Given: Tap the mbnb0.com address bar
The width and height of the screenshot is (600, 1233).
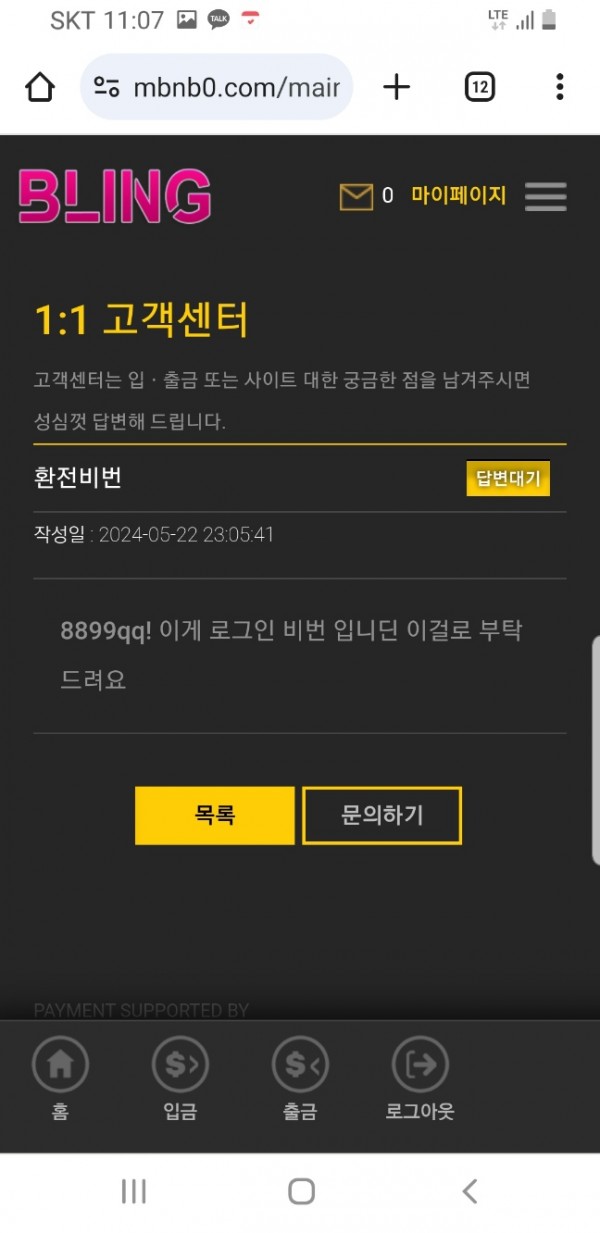Looking at the screenshot, I should (x=216, y=87).
